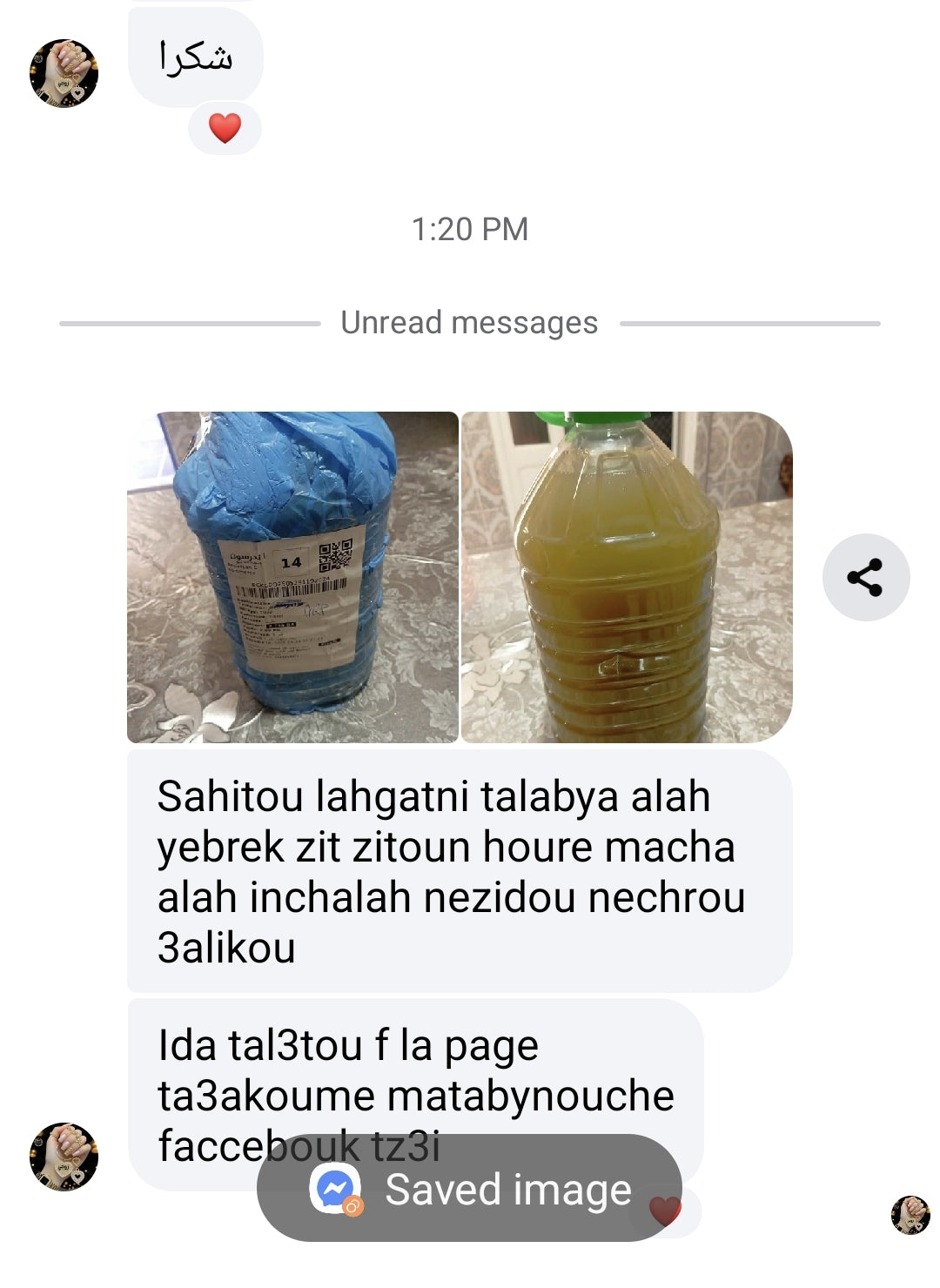
Task: Share the received photos
Action: click(865, 578)
